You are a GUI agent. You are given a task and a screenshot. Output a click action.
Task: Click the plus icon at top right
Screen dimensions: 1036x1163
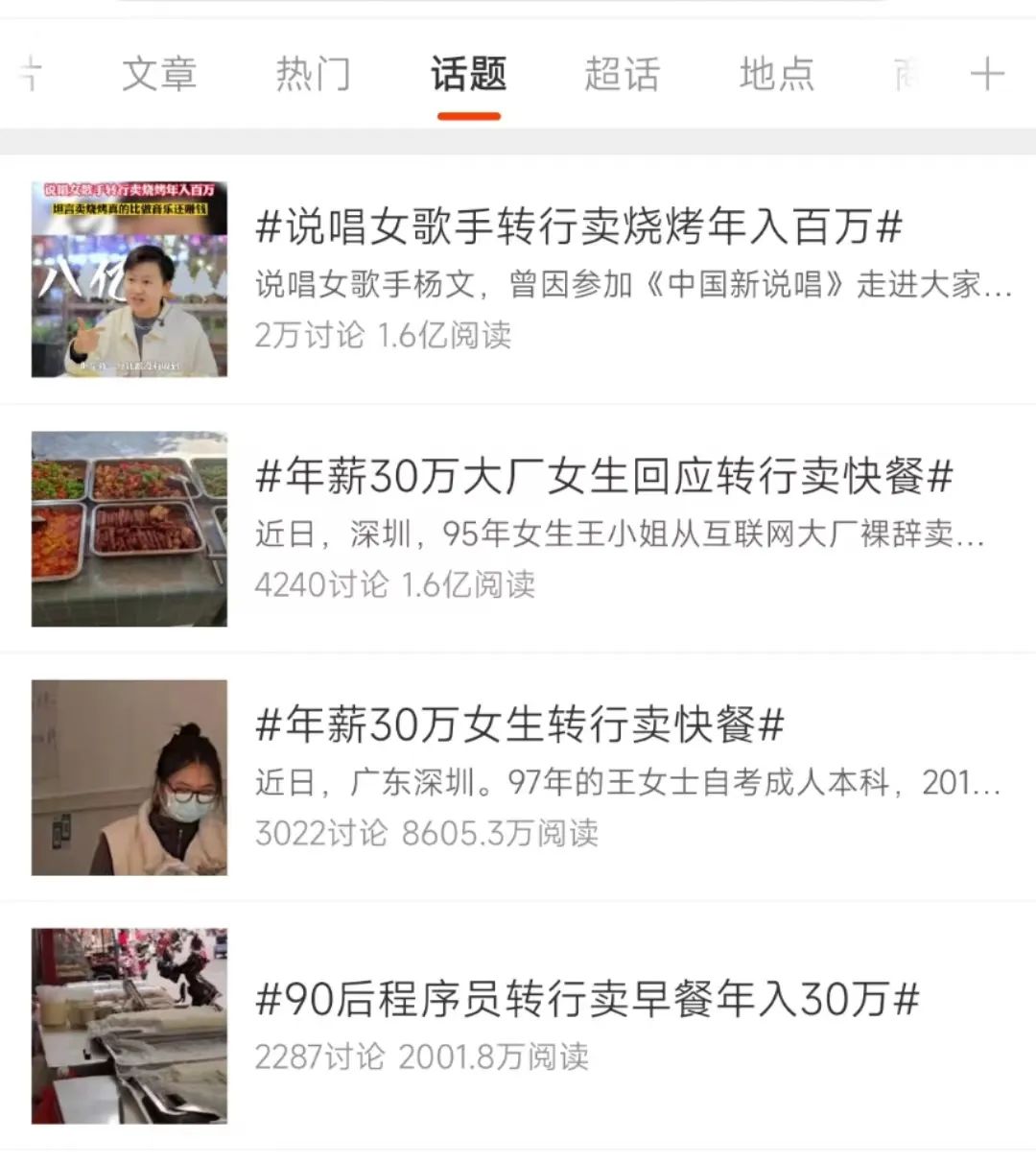pos(989,73)
